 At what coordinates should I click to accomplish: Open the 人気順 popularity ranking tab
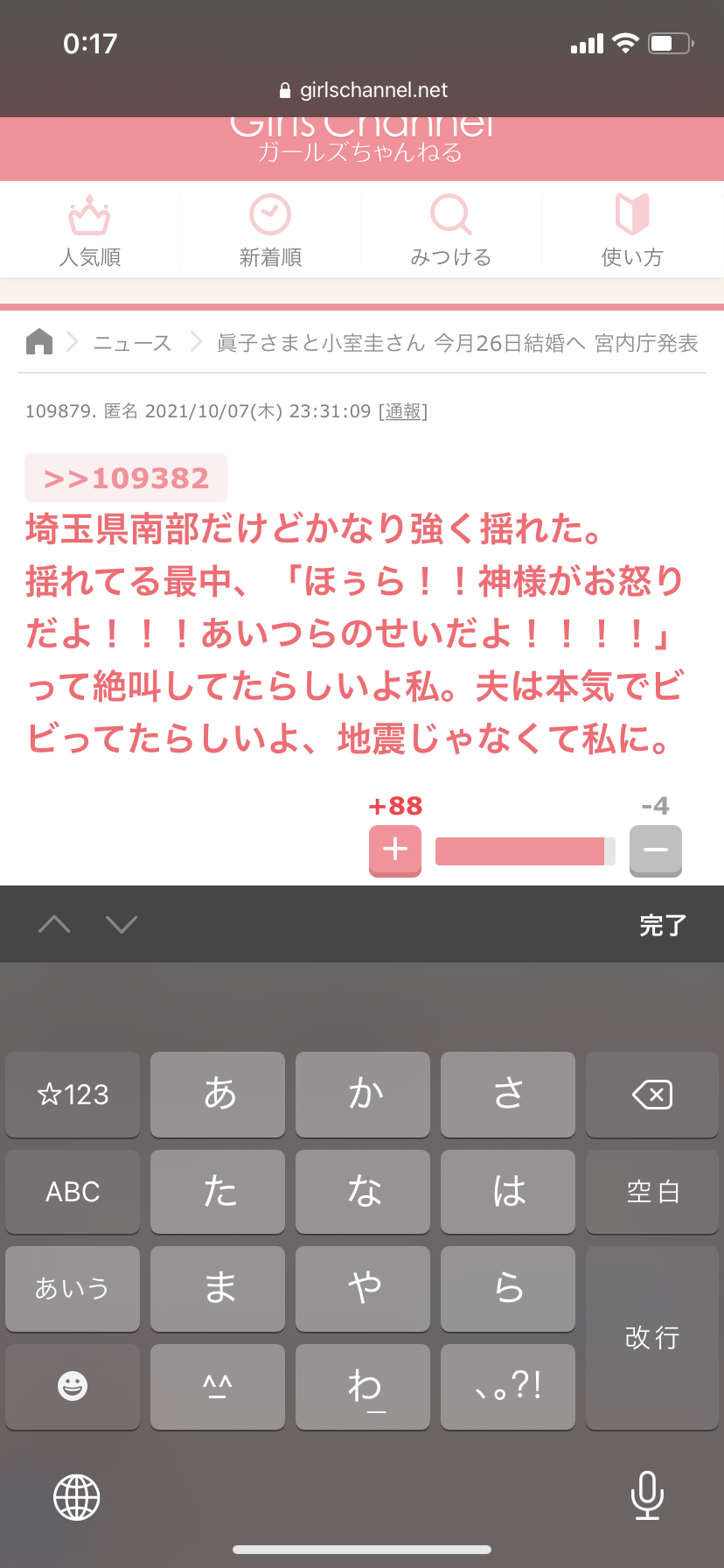89,231
